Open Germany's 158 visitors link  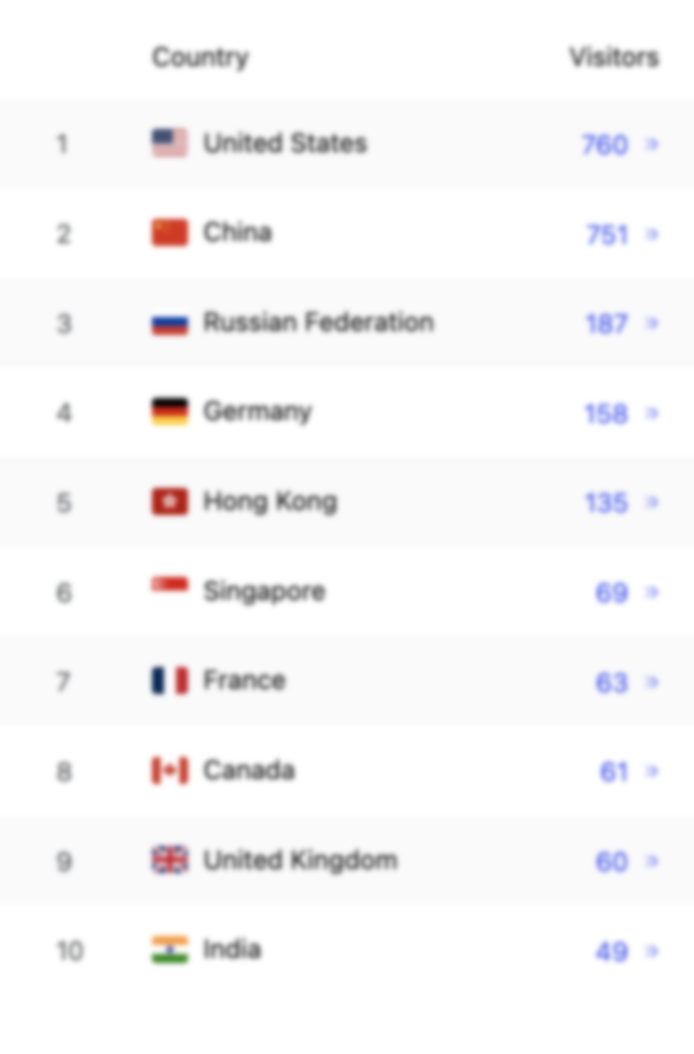620,414
